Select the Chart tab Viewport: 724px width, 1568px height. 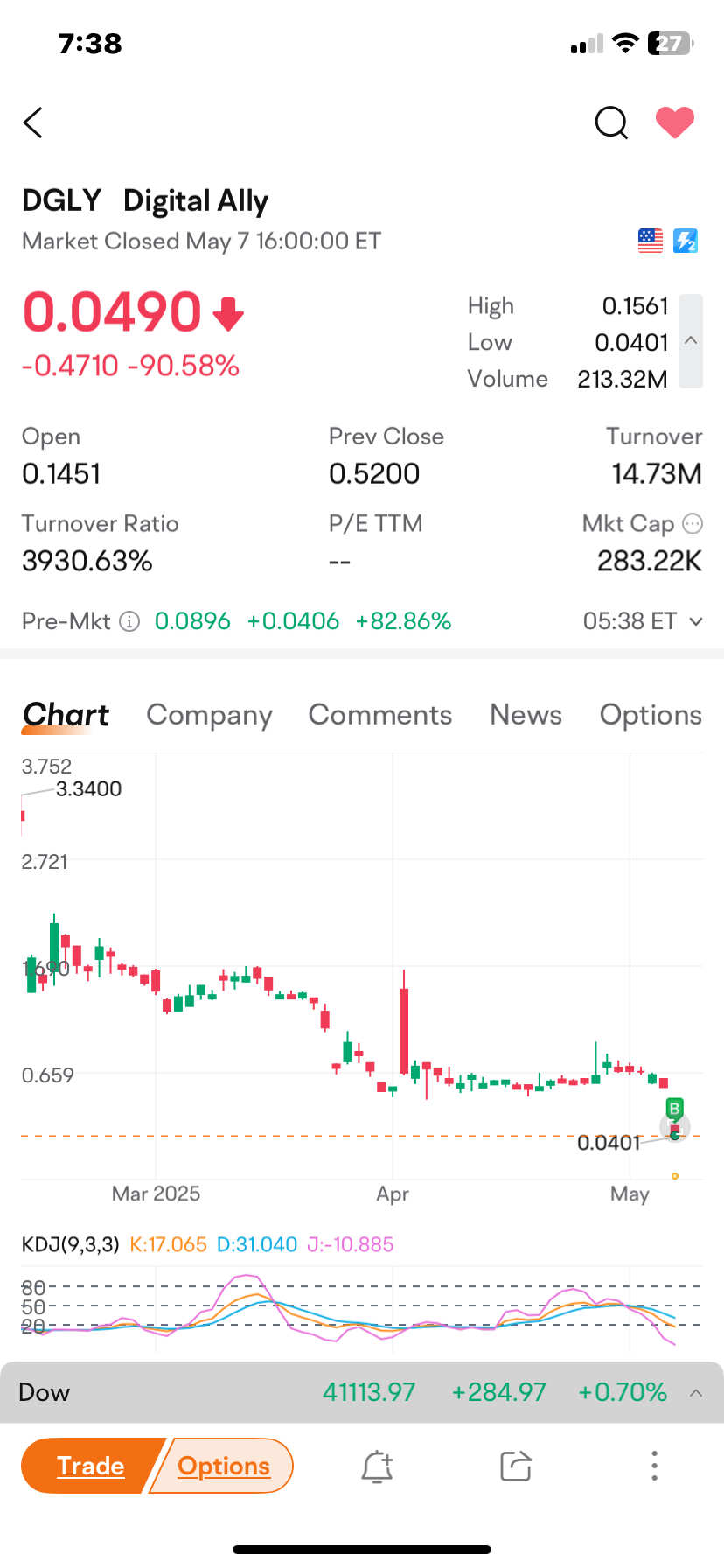66,715
